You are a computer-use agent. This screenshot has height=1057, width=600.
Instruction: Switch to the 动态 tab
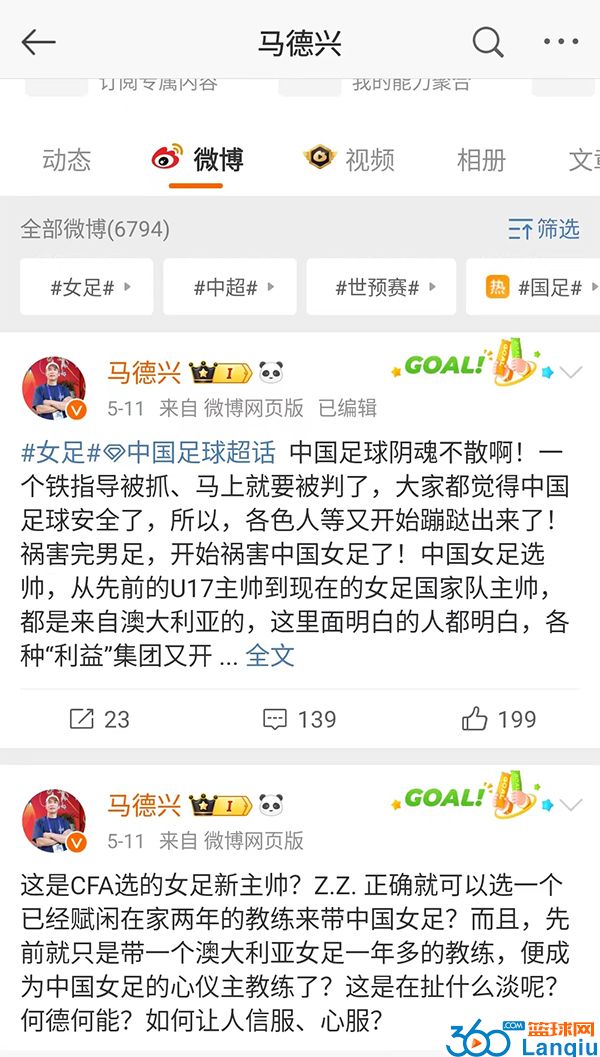coord(66,160)
